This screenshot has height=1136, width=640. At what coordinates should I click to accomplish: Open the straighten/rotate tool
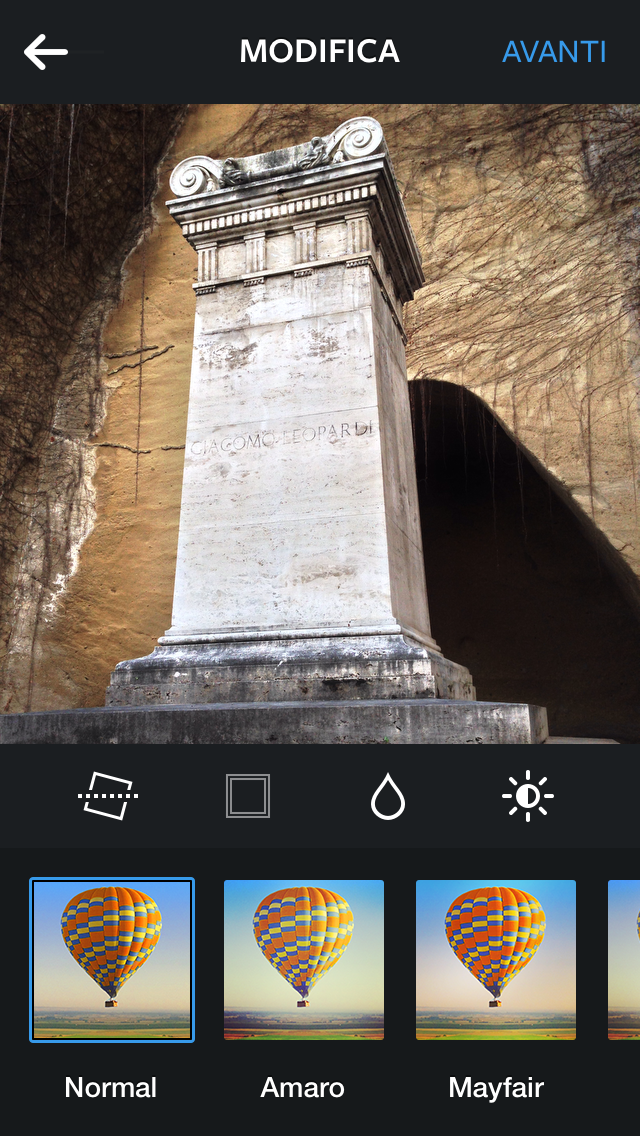(x=108, y=795)
